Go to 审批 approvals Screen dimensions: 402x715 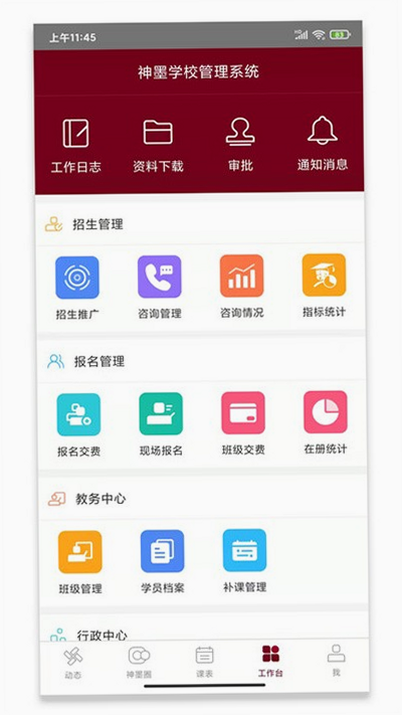click(x=240, y=145)
